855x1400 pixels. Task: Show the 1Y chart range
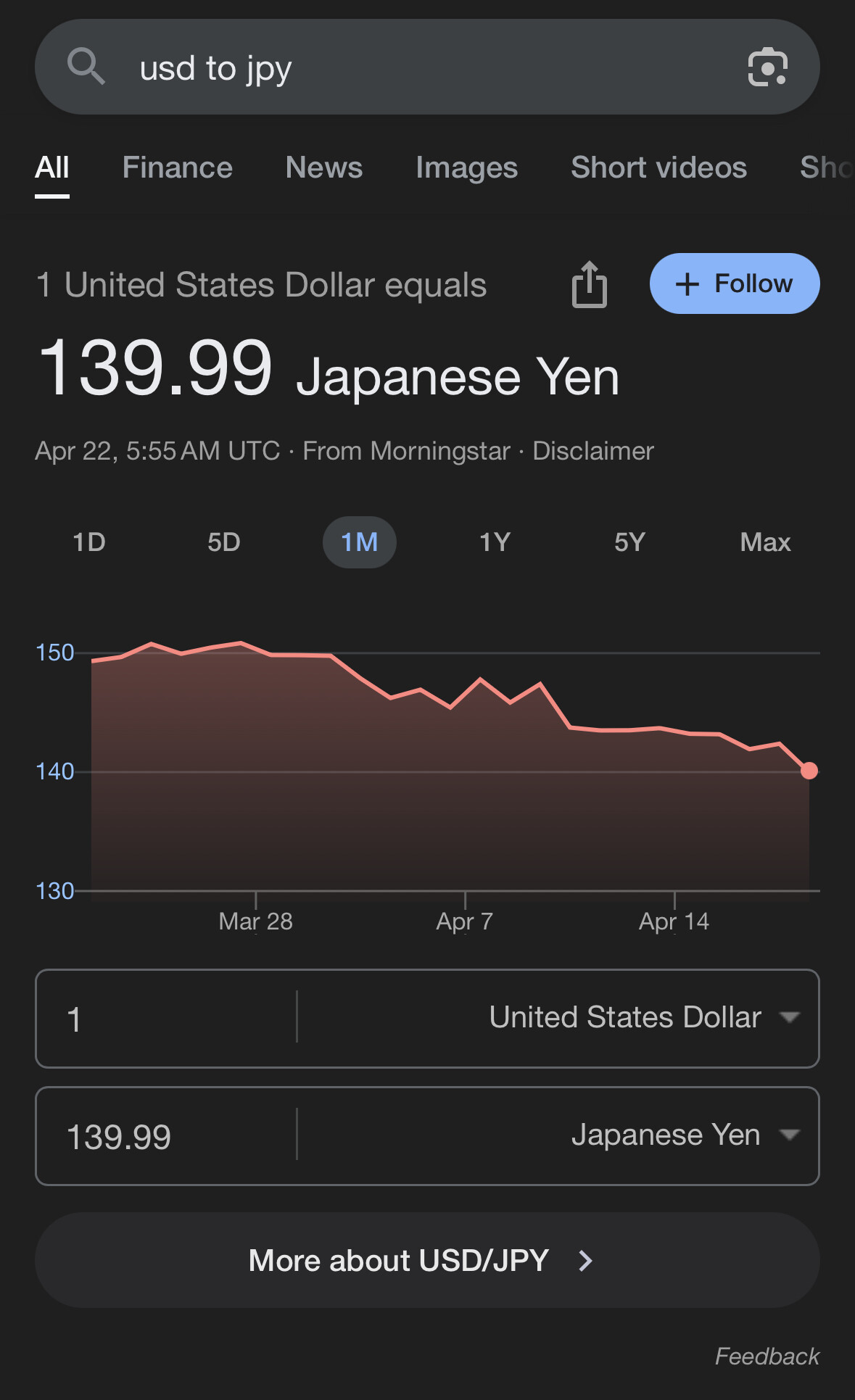(495, 542)
